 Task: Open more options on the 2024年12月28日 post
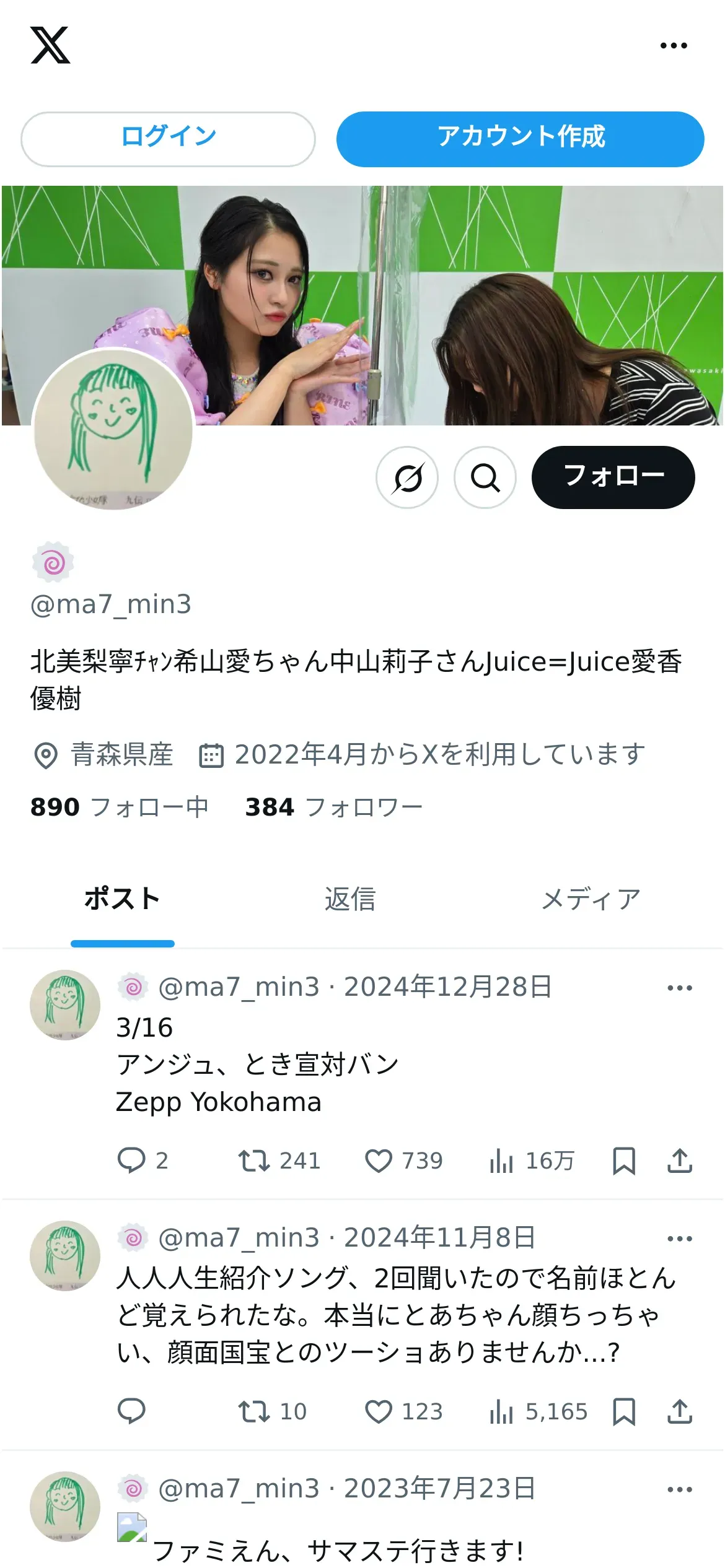pyautogui.click(x=679, y=988)
